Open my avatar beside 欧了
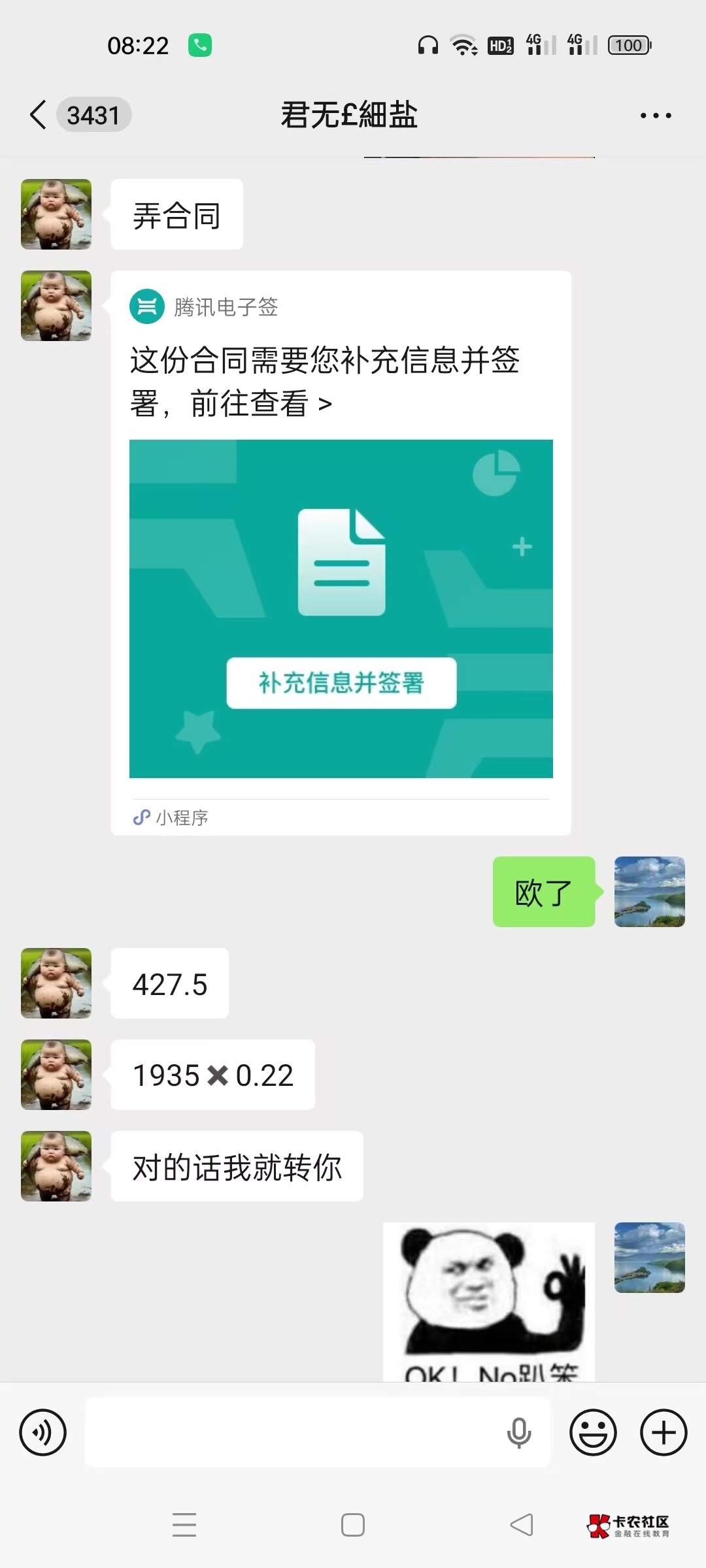This screenshot has height=1568, width=706. click(650, 892)
